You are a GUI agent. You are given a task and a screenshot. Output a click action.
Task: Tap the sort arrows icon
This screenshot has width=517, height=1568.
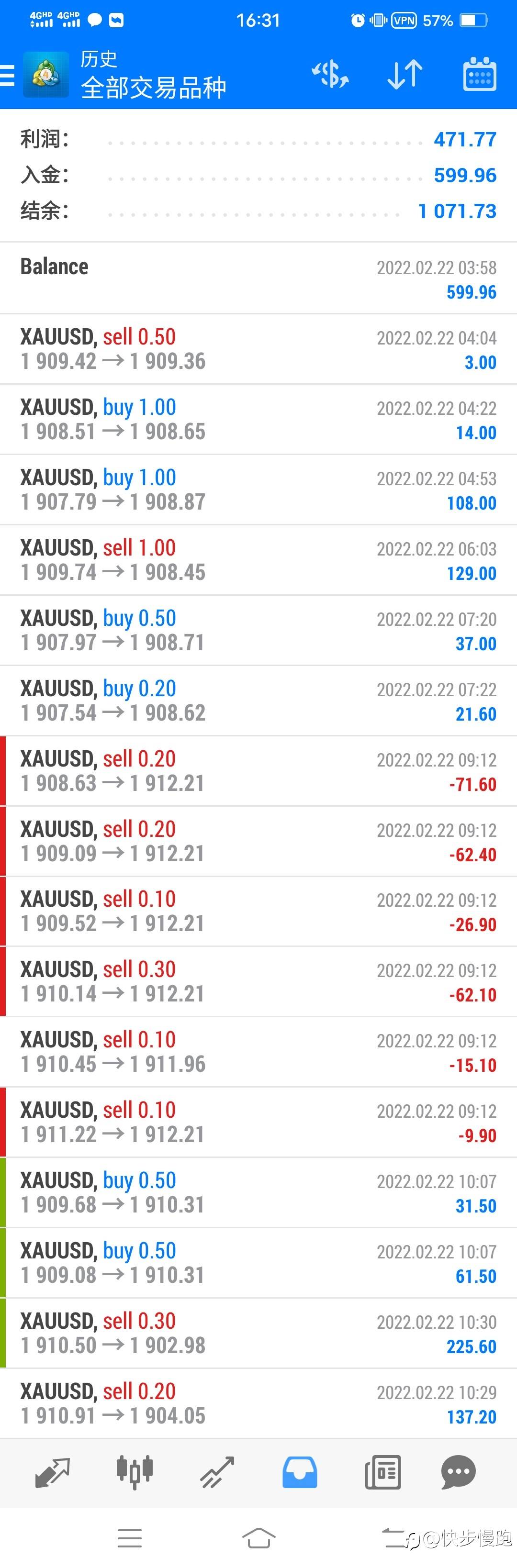tap(405, 75)
